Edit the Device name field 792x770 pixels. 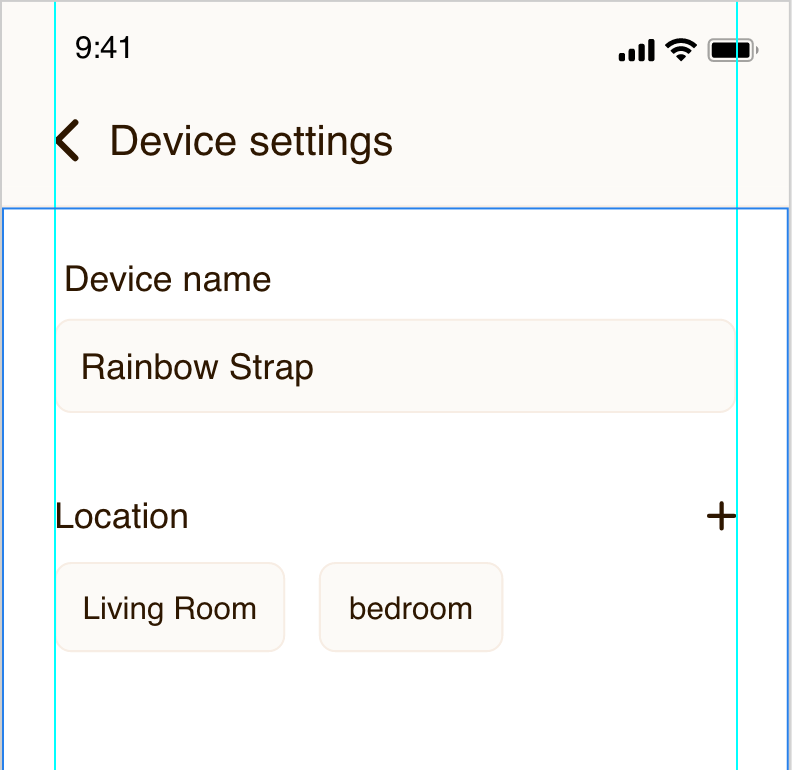(395, 367)
